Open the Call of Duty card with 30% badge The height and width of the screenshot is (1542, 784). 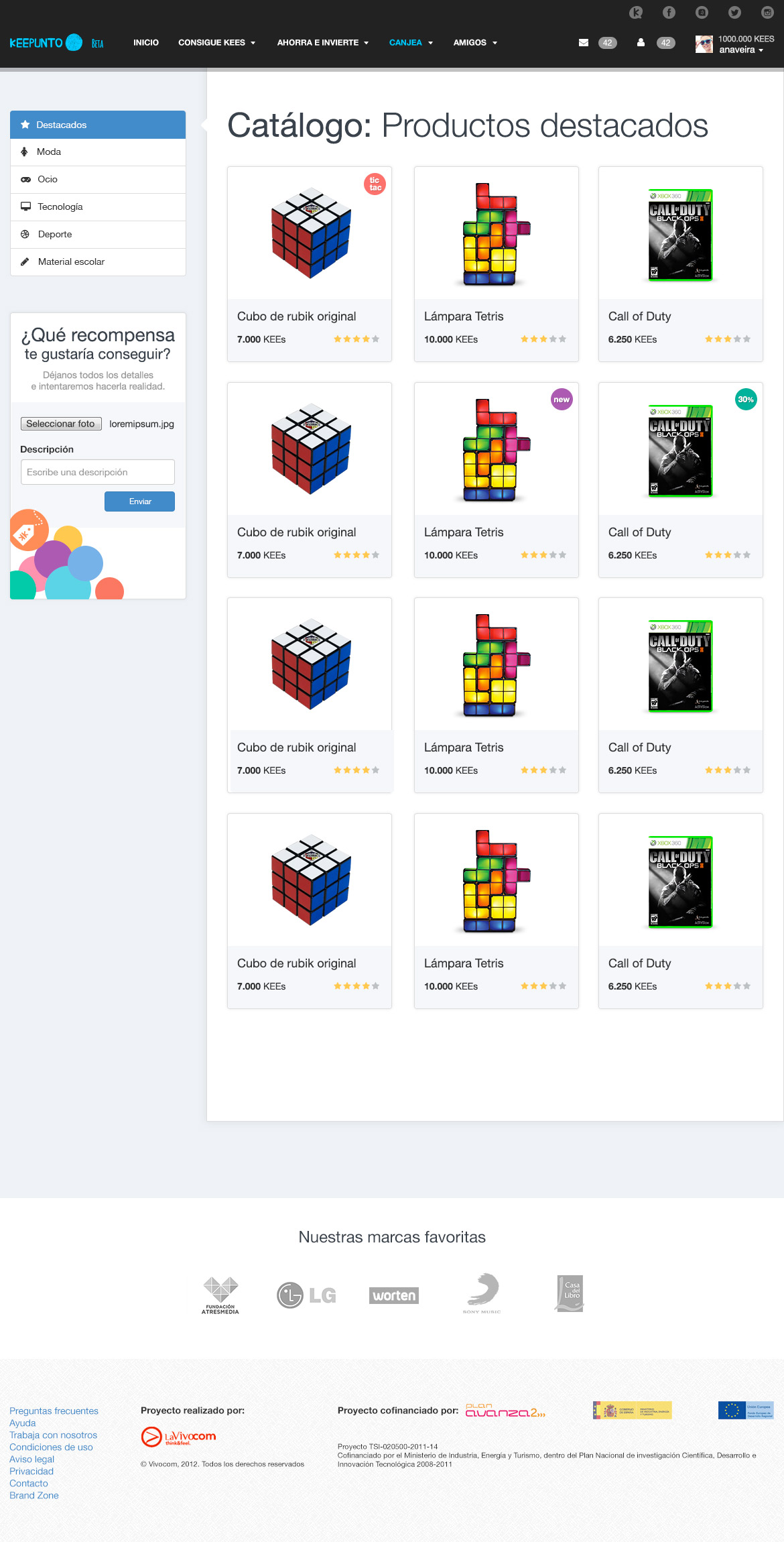pyautogui.click(x=681, y=480)
